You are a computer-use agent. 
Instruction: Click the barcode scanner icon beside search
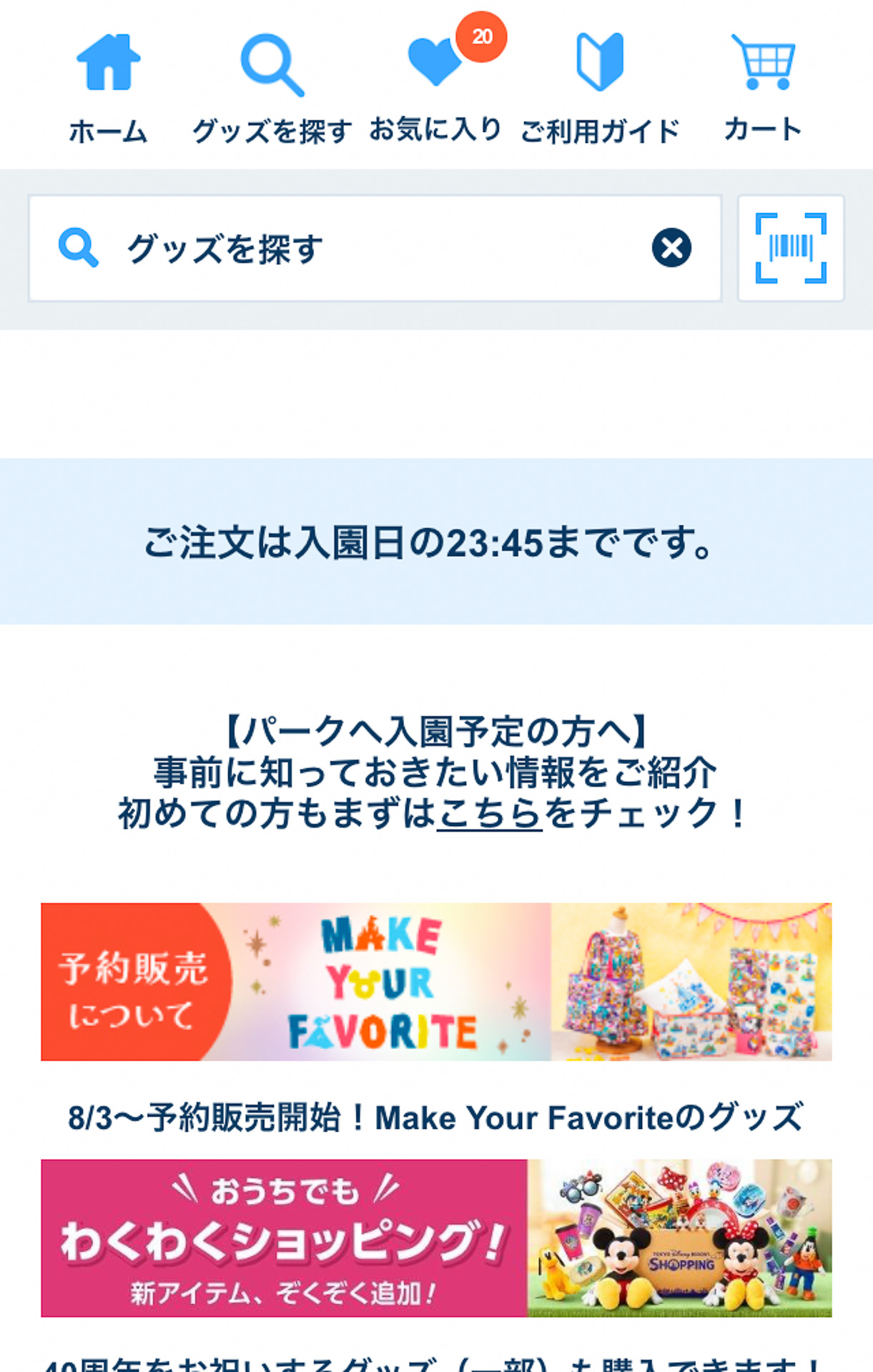790,248
